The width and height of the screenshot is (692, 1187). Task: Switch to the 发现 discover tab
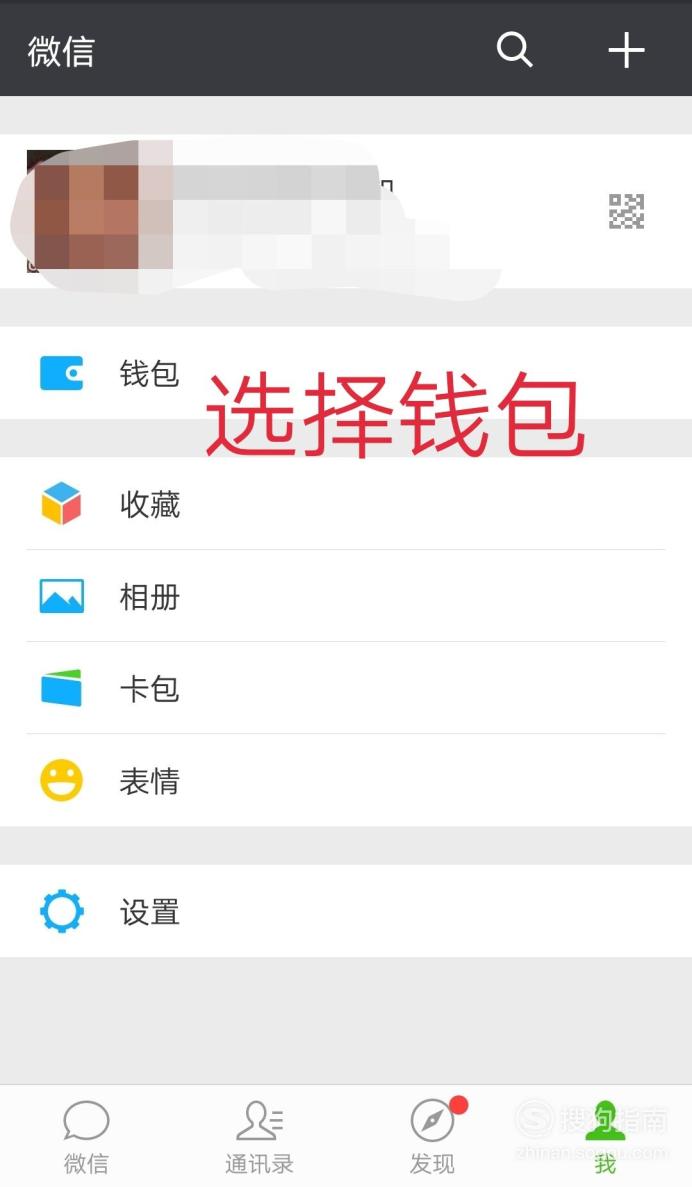[x=432, y=1136]
